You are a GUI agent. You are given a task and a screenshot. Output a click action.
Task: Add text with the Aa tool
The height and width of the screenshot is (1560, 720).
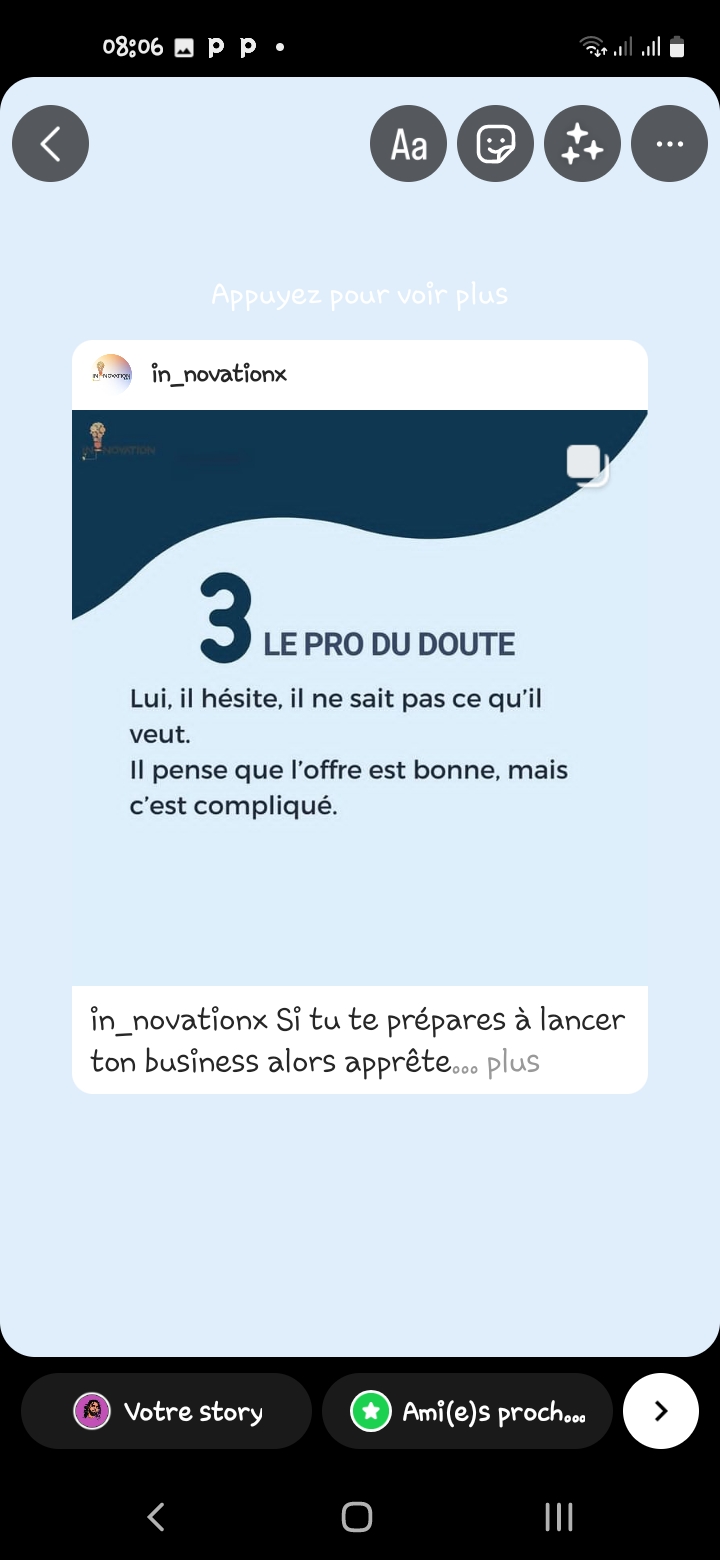[x=408, y=144]
